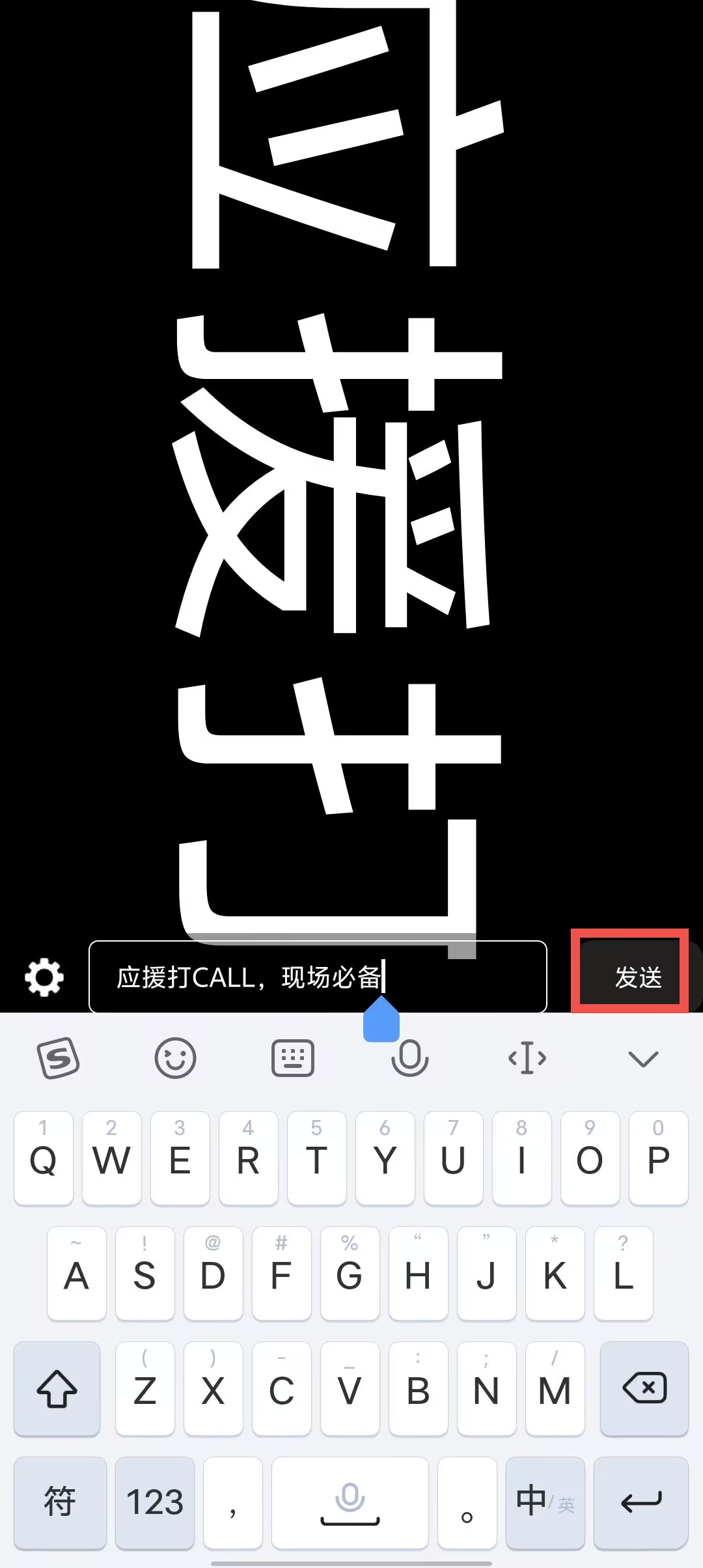Toggle 中/英 language key

click(x=545, y=1502)
